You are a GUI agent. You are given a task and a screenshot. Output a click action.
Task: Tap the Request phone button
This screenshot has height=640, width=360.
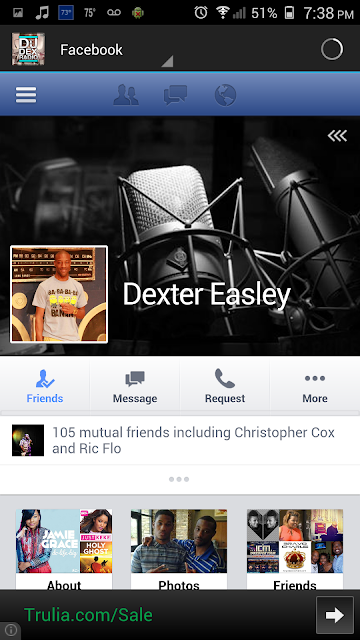click(225, 386)
